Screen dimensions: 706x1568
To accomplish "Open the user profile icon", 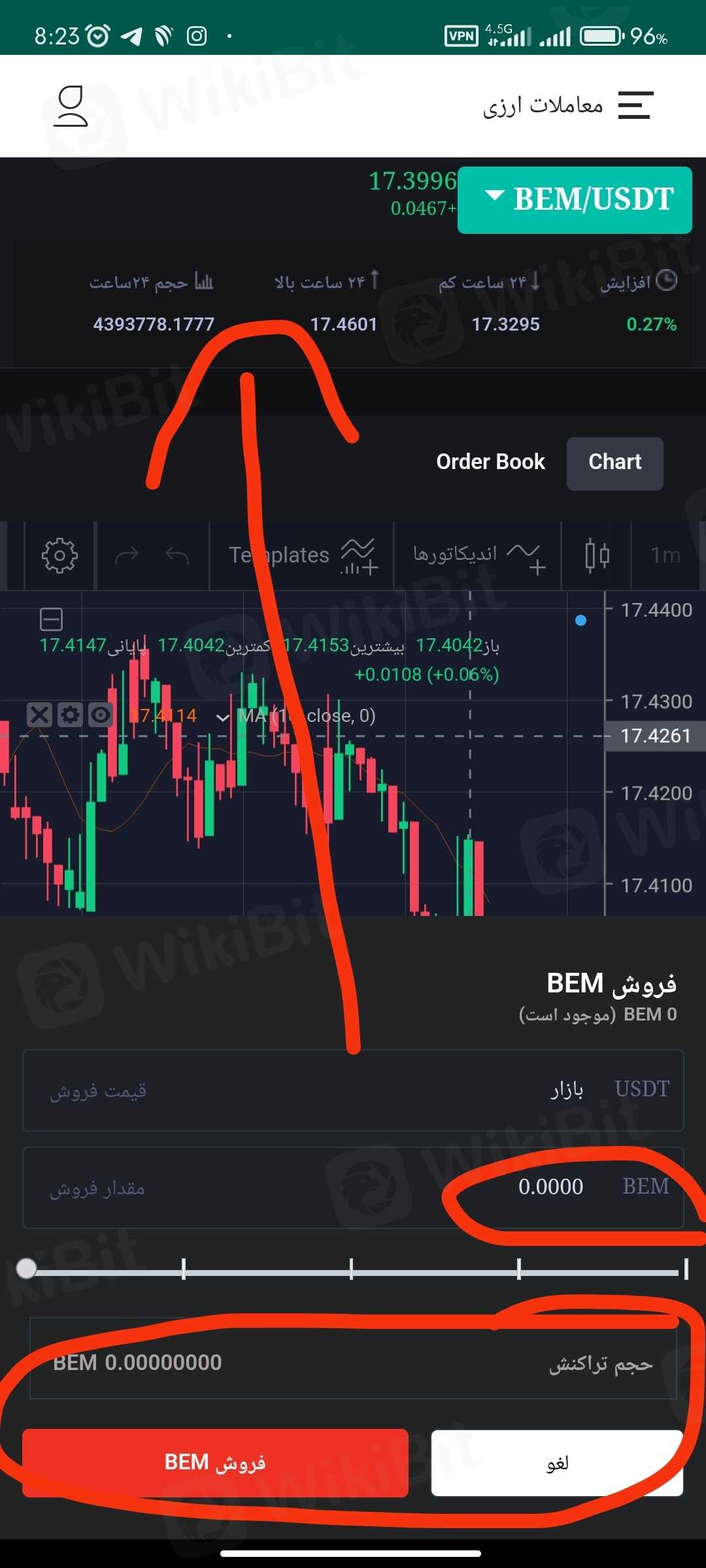I will [71, 106].
